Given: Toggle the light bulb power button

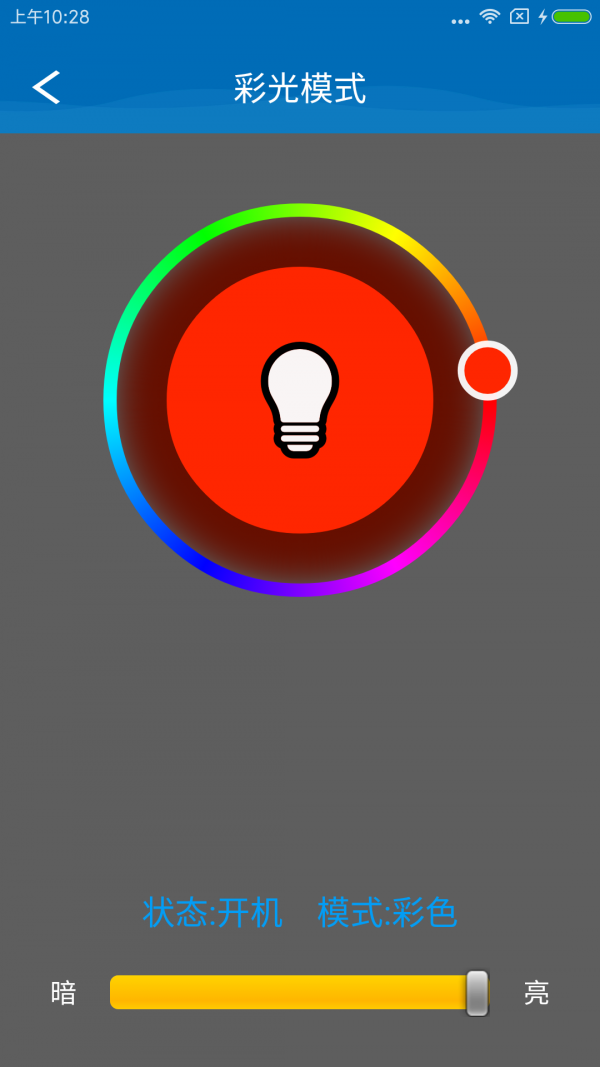Looking at the screenshot, I should (300, 400).
